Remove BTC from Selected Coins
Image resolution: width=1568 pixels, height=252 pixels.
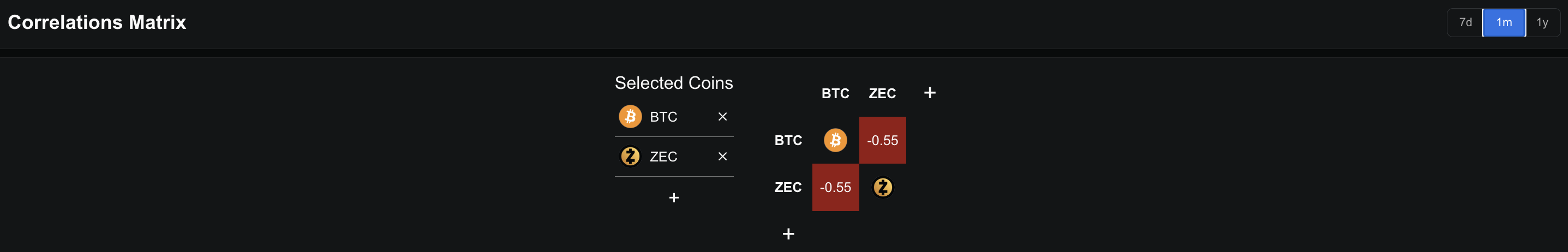point(722,116)
